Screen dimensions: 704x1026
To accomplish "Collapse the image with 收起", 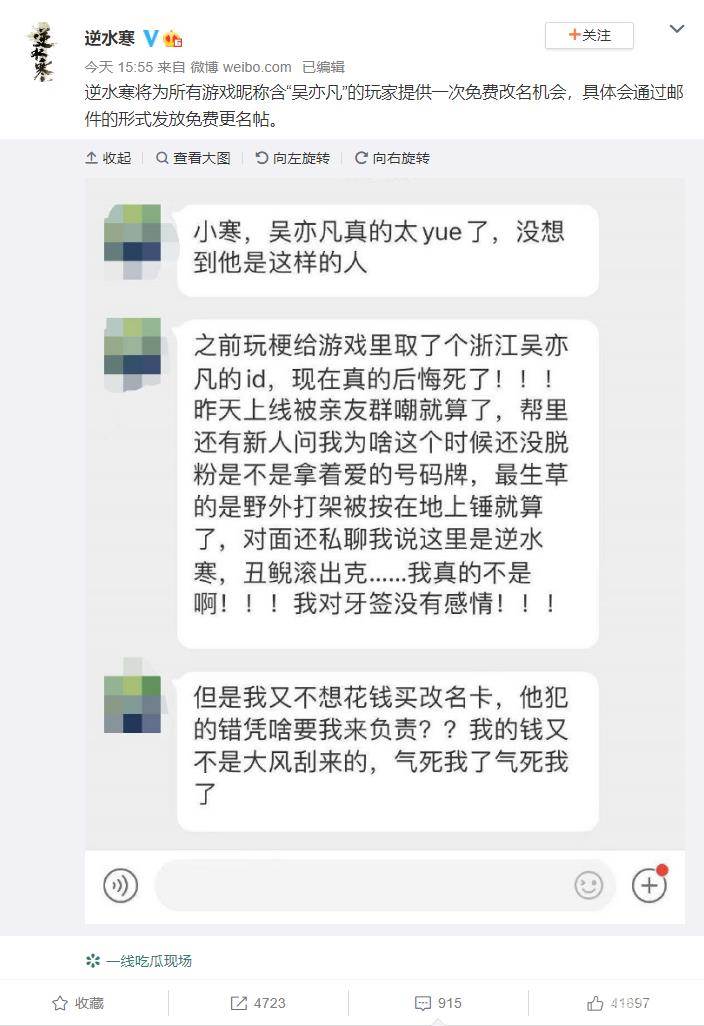I will [109, 158].
